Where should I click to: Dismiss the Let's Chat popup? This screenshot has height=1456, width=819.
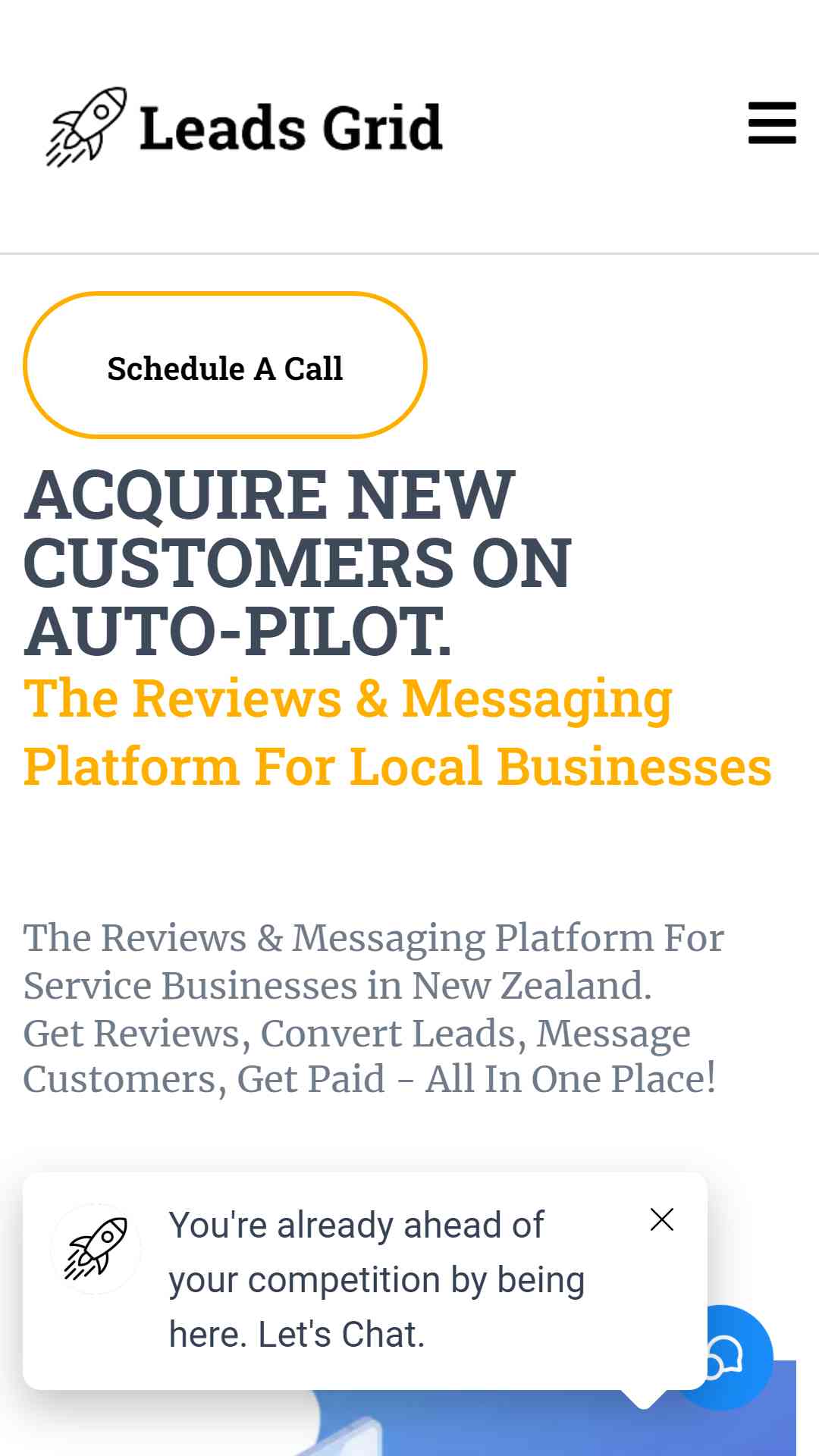pyautogui.click(x=661, y=1219)
